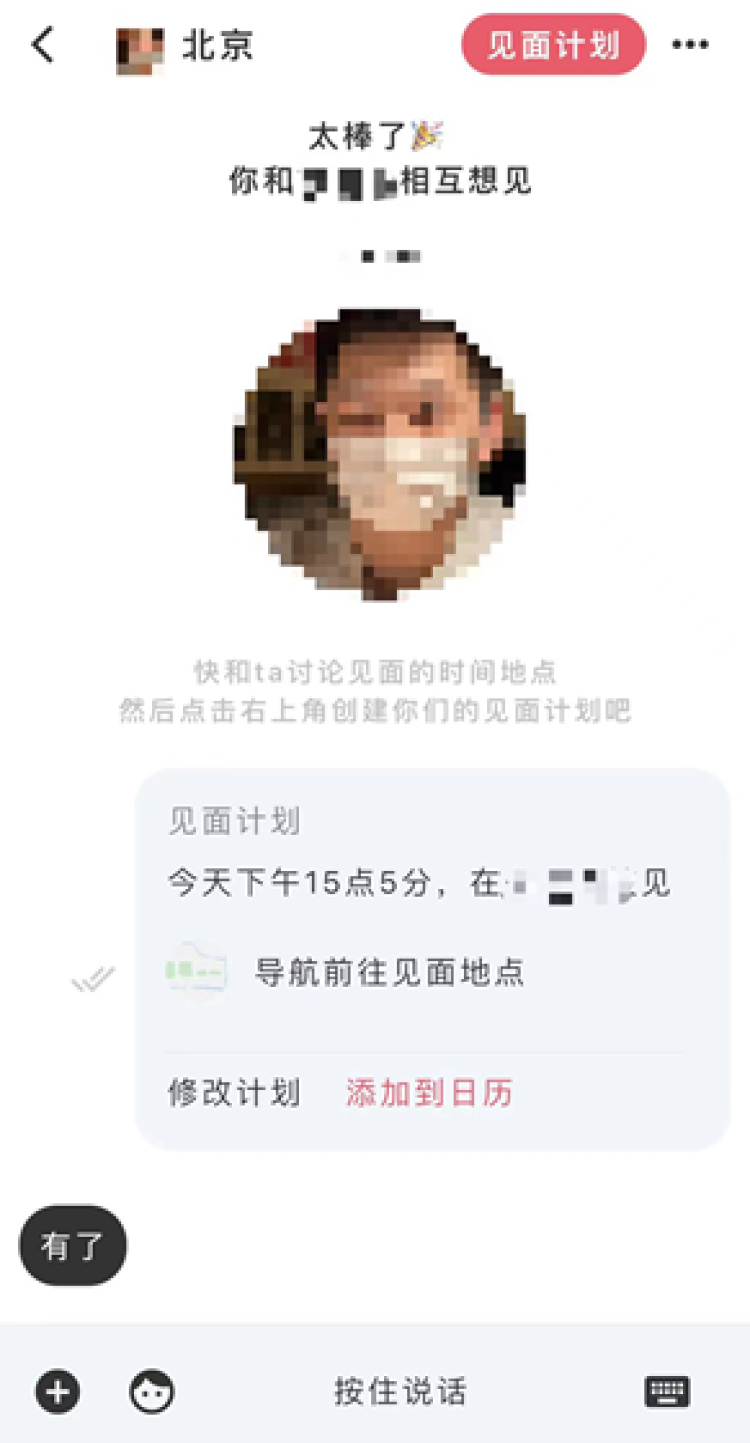The height and width of the screenshot is (1443, 750).
Task: Select 修改计划 to edit the plan
Action: (234, 1093)
